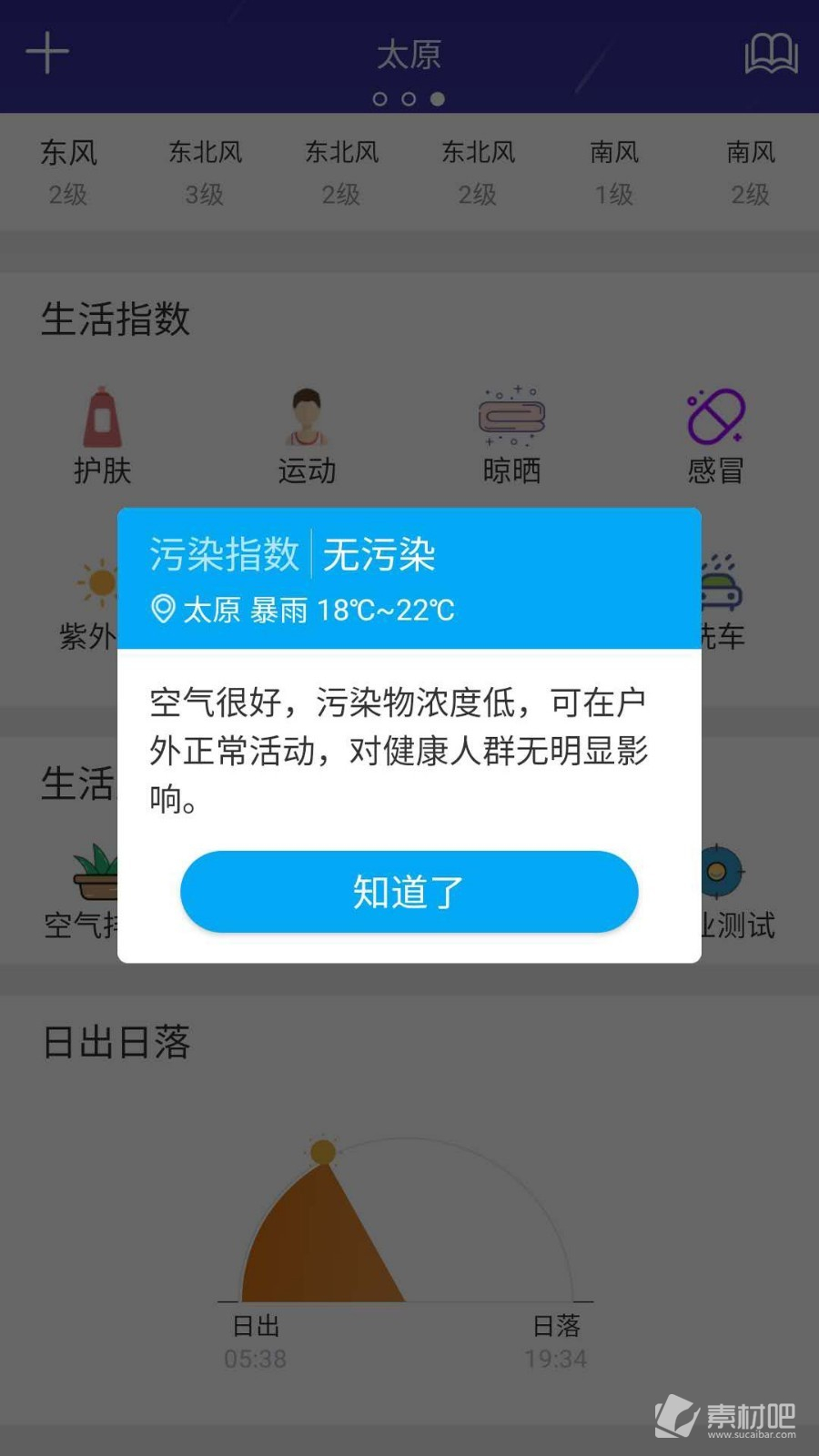Open the book icon in the header
Viewport: 819px width, 1456px height.
tap(771, 54)
